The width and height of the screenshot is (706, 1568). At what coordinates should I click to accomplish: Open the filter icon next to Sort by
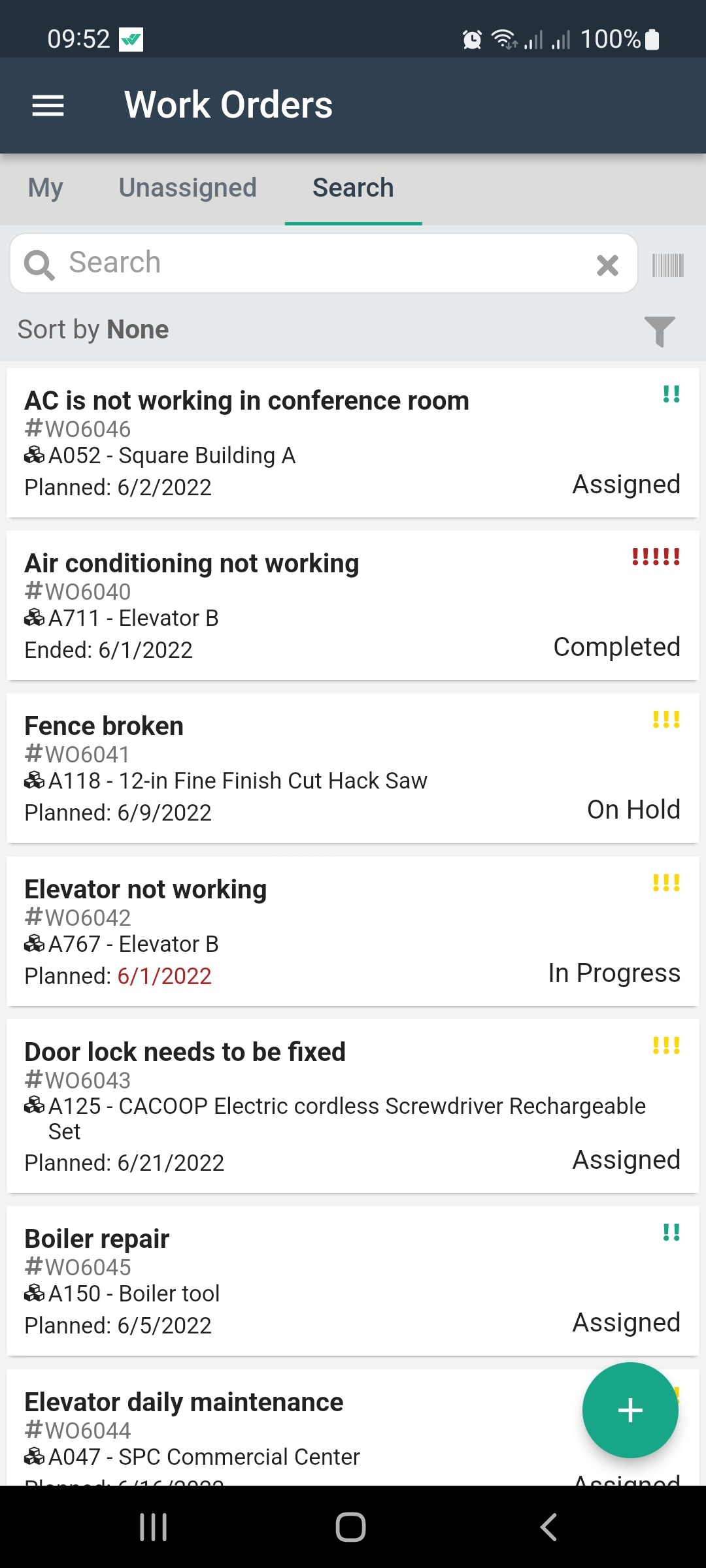660,331
